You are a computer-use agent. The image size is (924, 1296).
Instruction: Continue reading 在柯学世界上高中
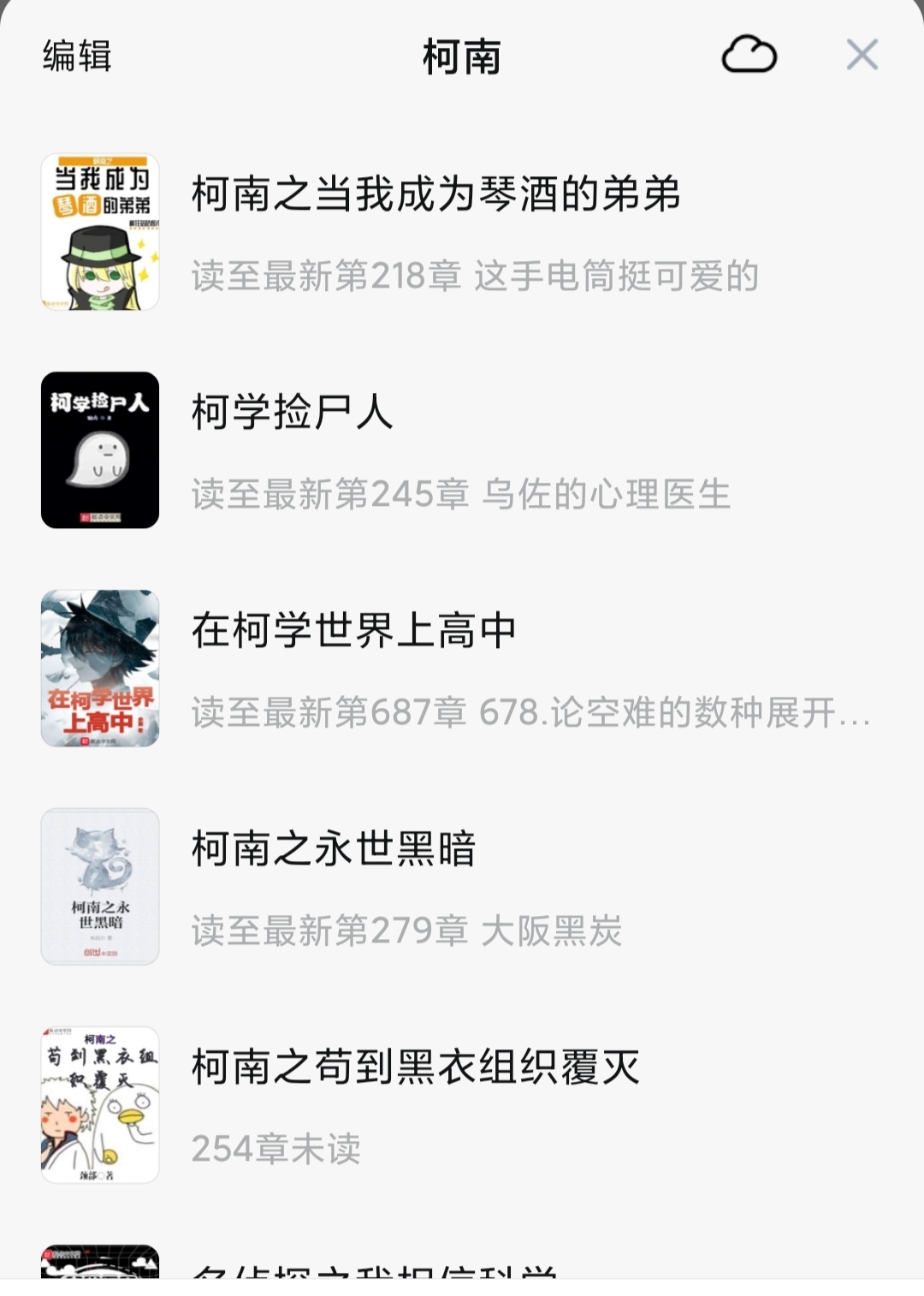pos(353,631)
